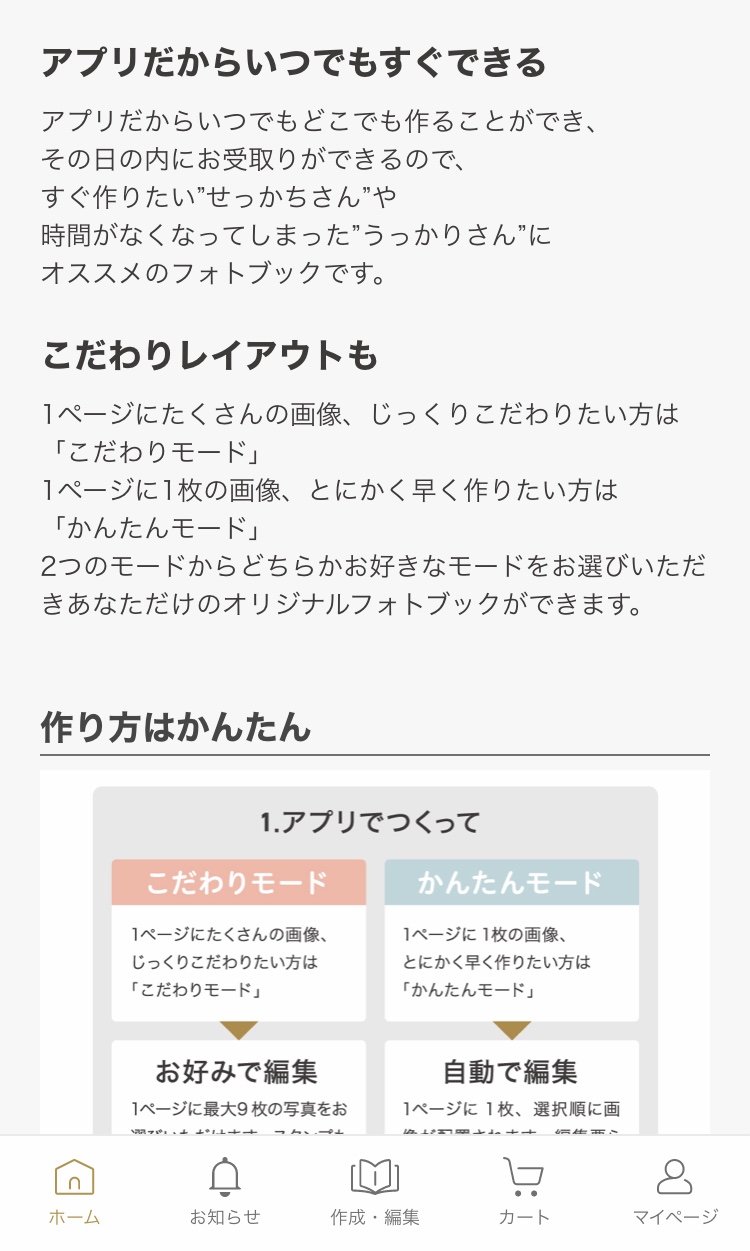The width and height of the screenshot is (750, 1251).
Task: Open the カート tab
Action: click(524, 1191)
